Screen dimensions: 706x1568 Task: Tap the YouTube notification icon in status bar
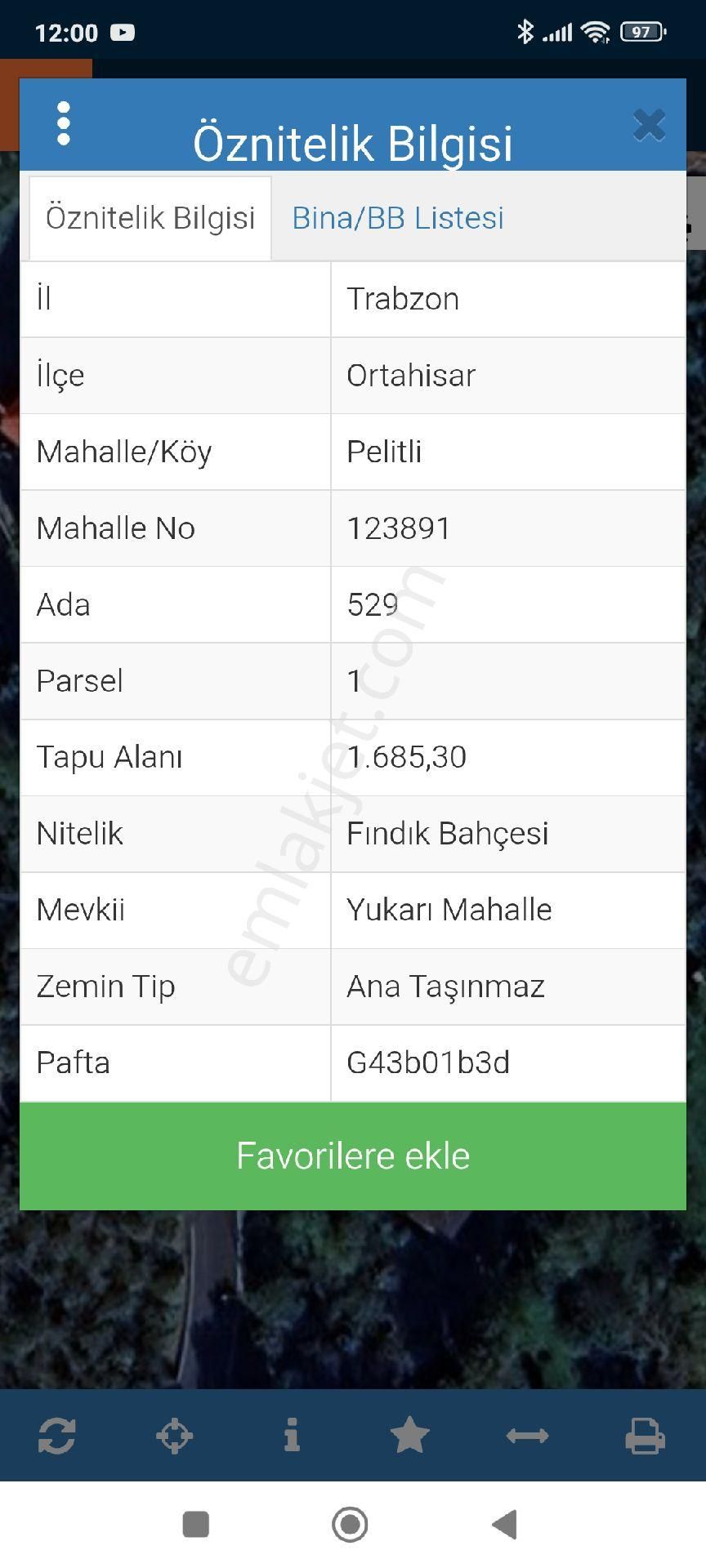click(x=123, y=31)
